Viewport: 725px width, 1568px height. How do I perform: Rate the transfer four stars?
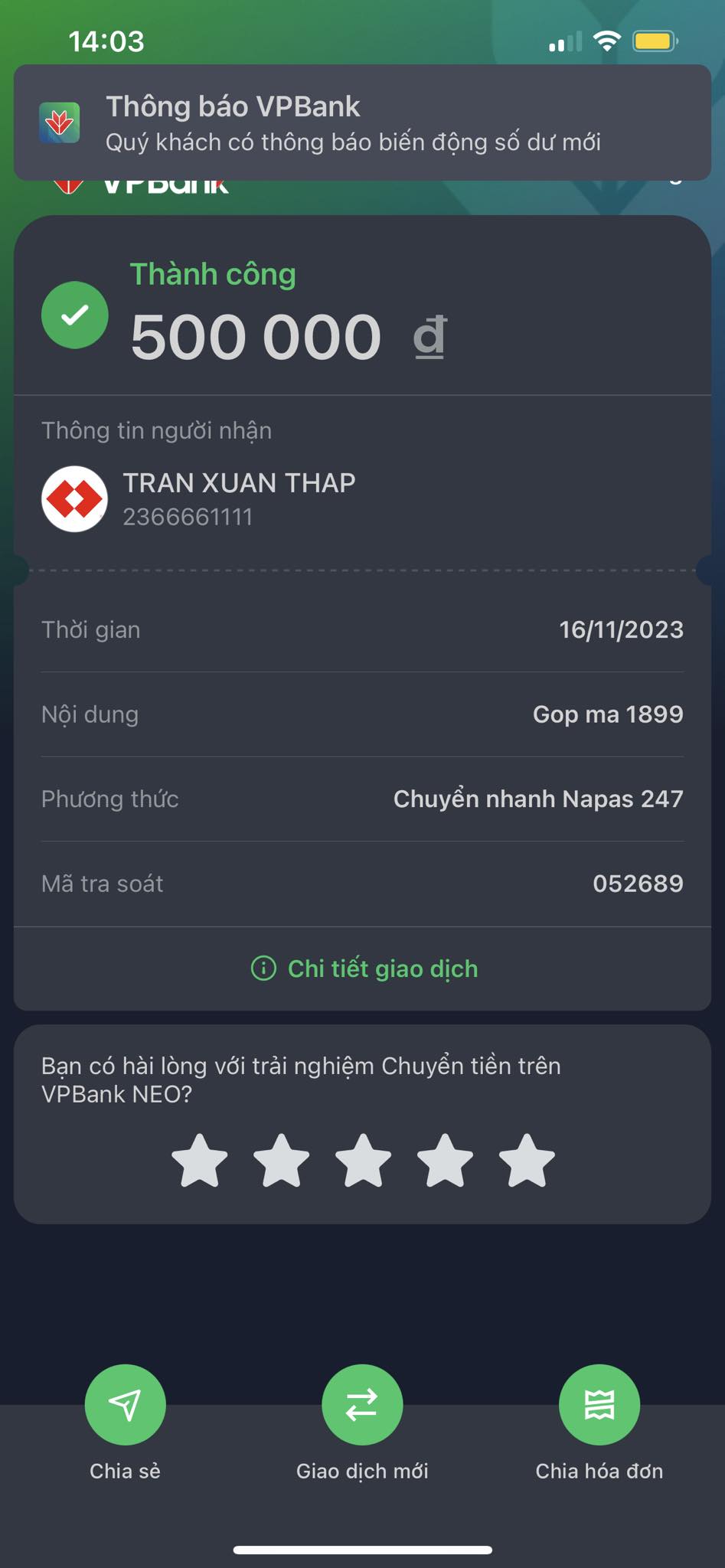[445, 1161]
